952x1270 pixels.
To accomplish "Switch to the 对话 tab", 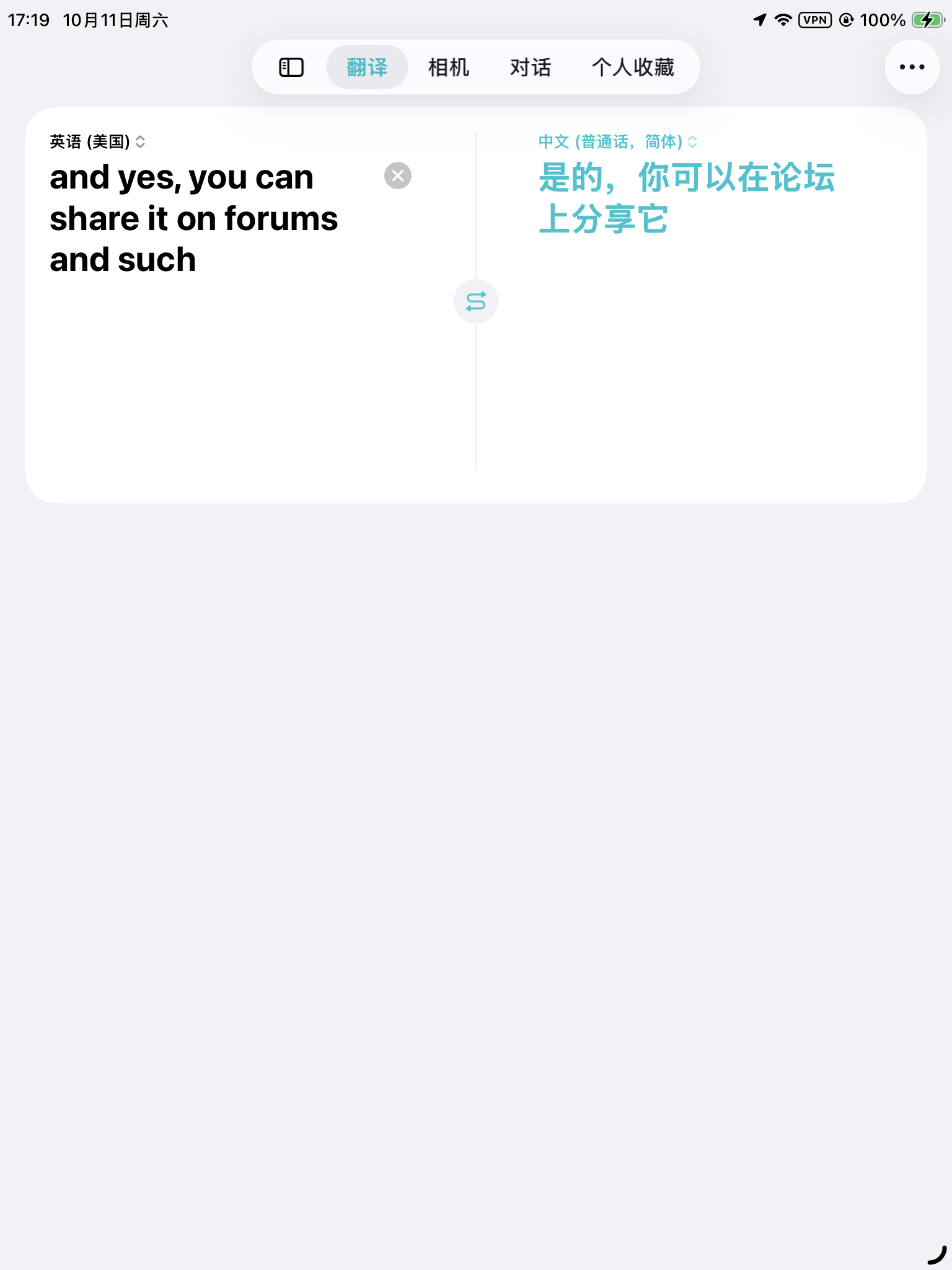I will coord(530,67).
